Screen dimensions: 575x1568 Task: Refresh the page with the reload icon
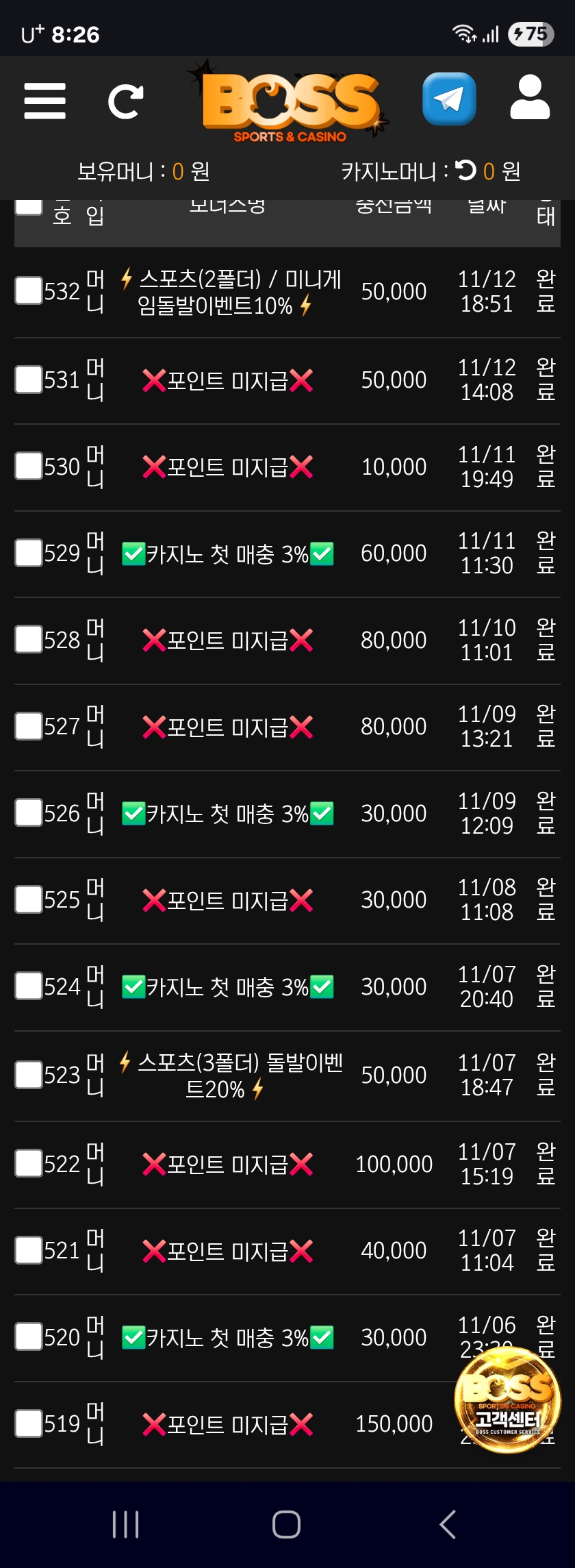tap(125, 101)
